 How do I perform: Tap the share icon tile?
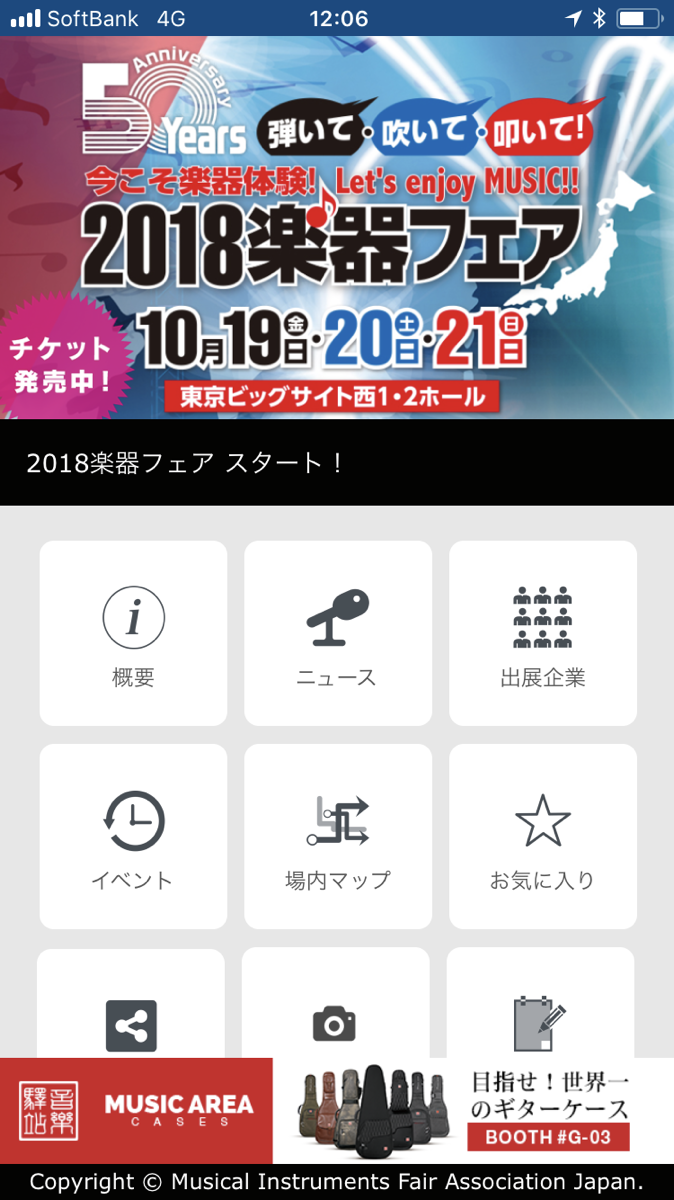pyautogui.click(x=131, y=1003)
